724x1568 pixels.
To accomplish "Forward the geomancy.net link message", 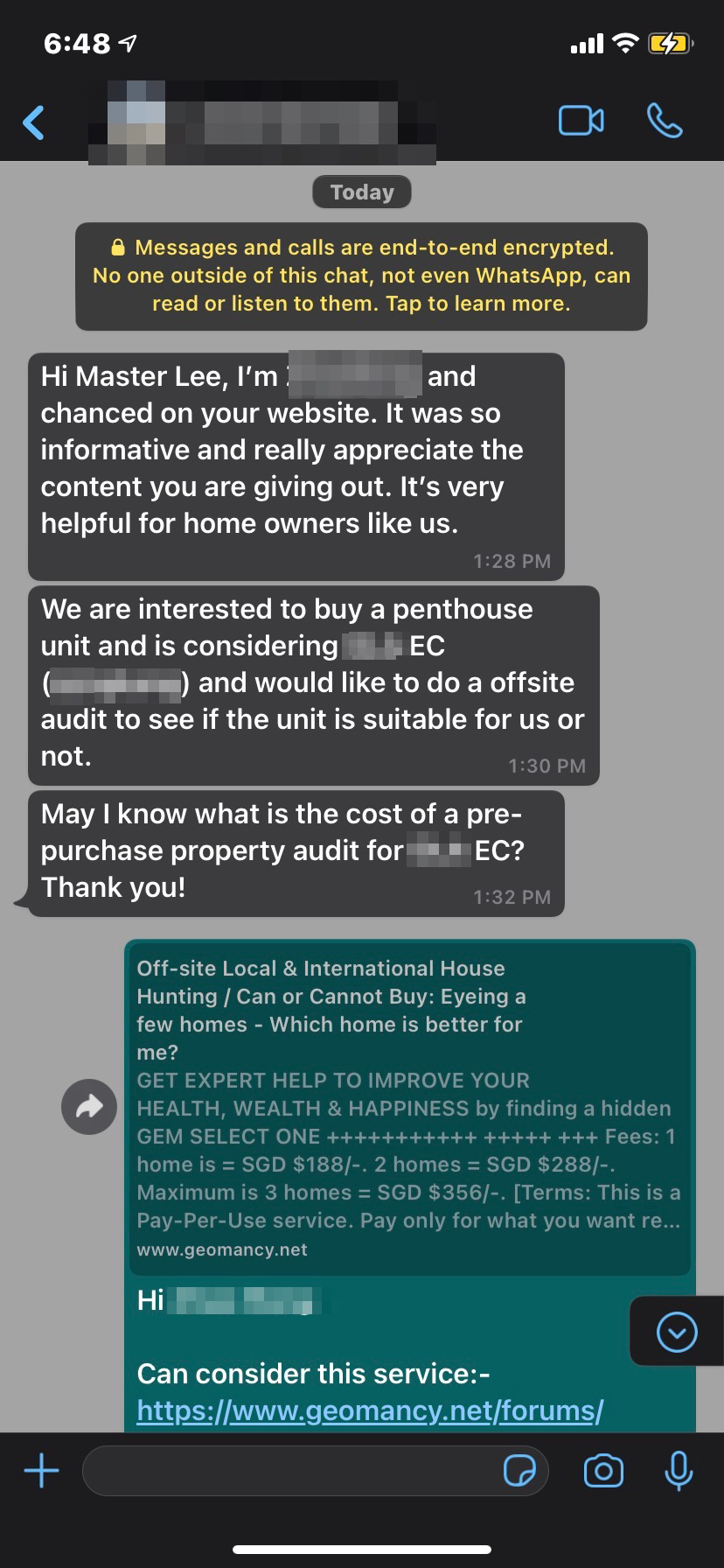I will pos(89,1107).
